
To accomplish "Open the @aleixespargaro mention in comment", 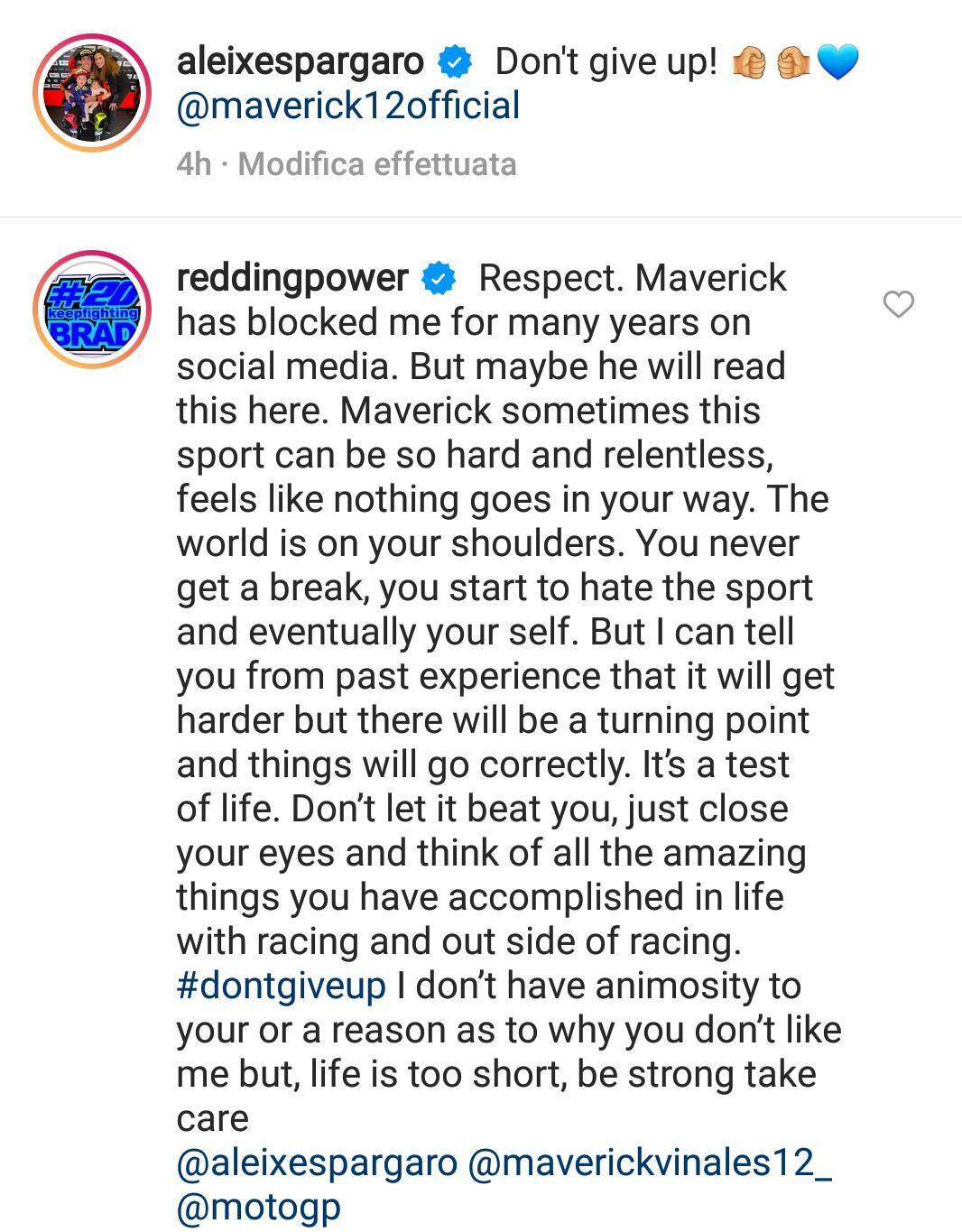I will (x=317, y=1162).
